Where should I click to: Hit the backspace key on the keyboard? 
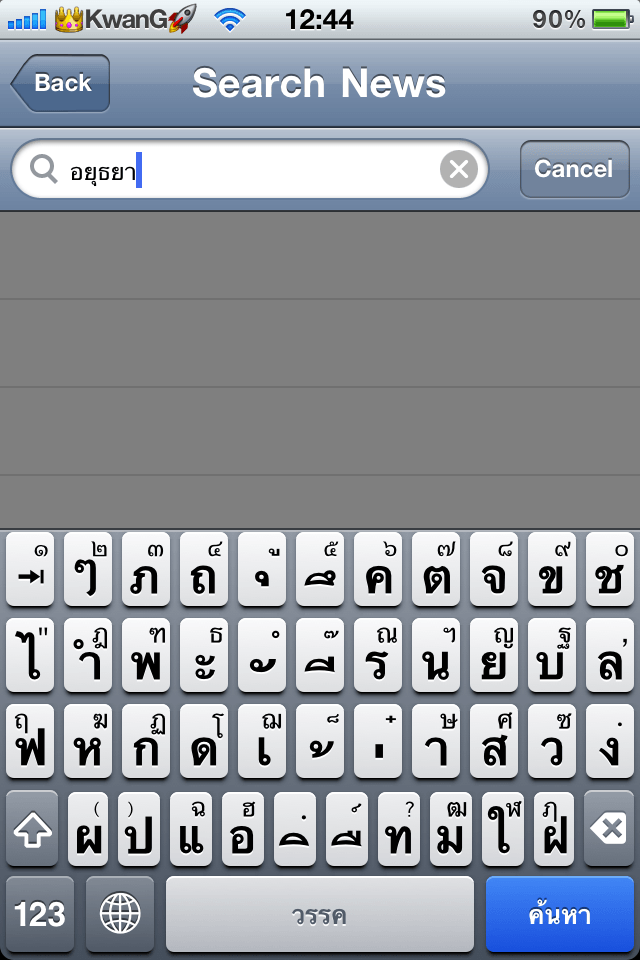pyautogui.click(x=608, y=829)
